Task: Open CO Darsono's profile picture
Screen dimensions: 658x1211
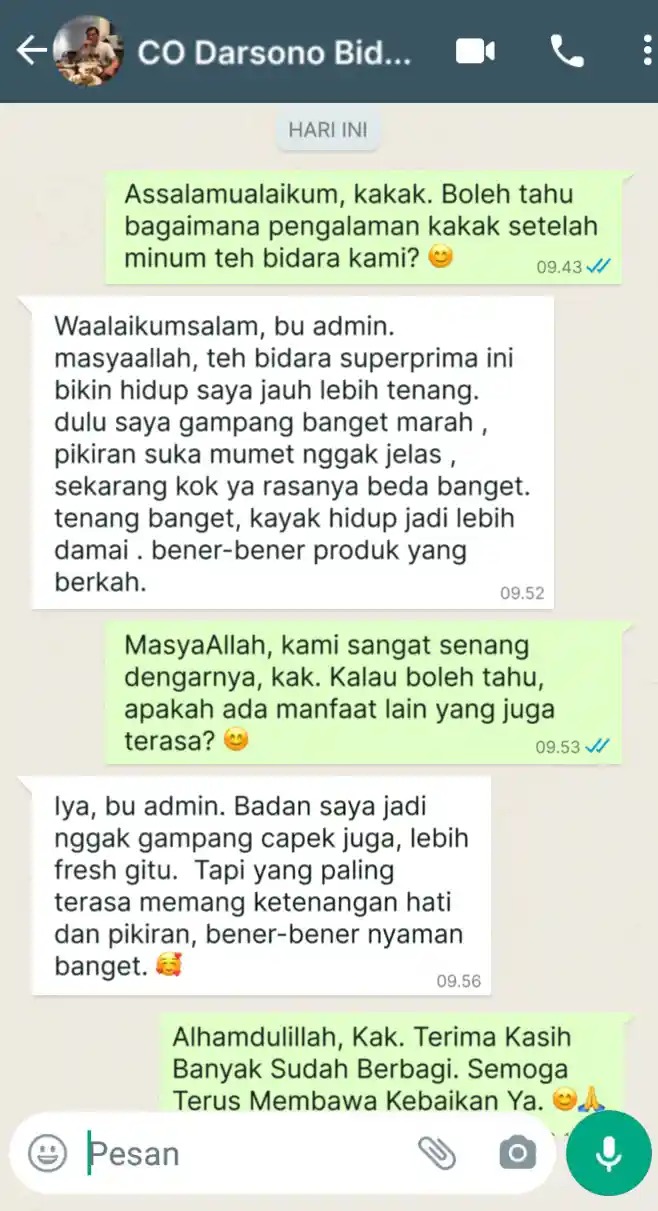Action: [88, 51]
